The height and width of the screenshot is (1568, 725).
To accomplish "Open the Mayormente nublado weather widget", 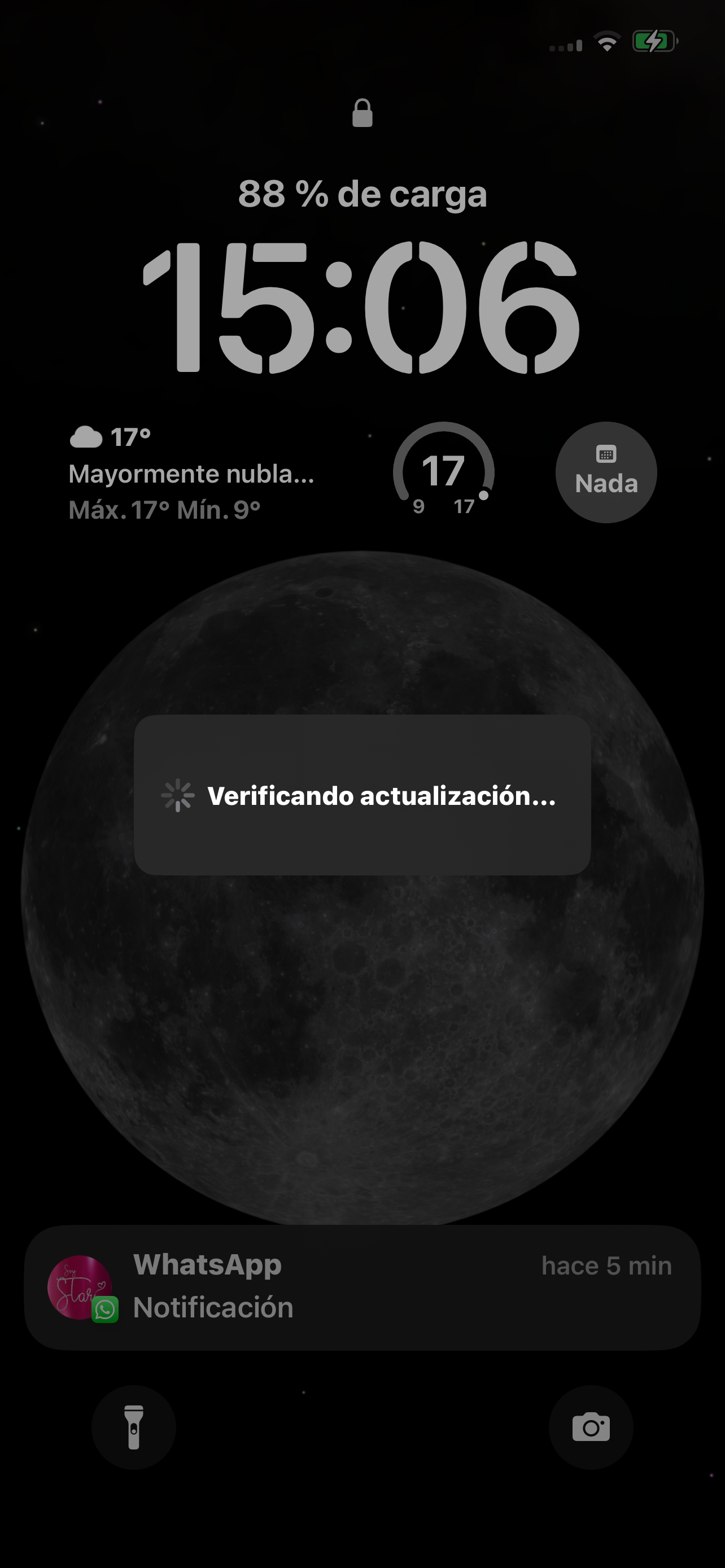I will click(192, 474).
